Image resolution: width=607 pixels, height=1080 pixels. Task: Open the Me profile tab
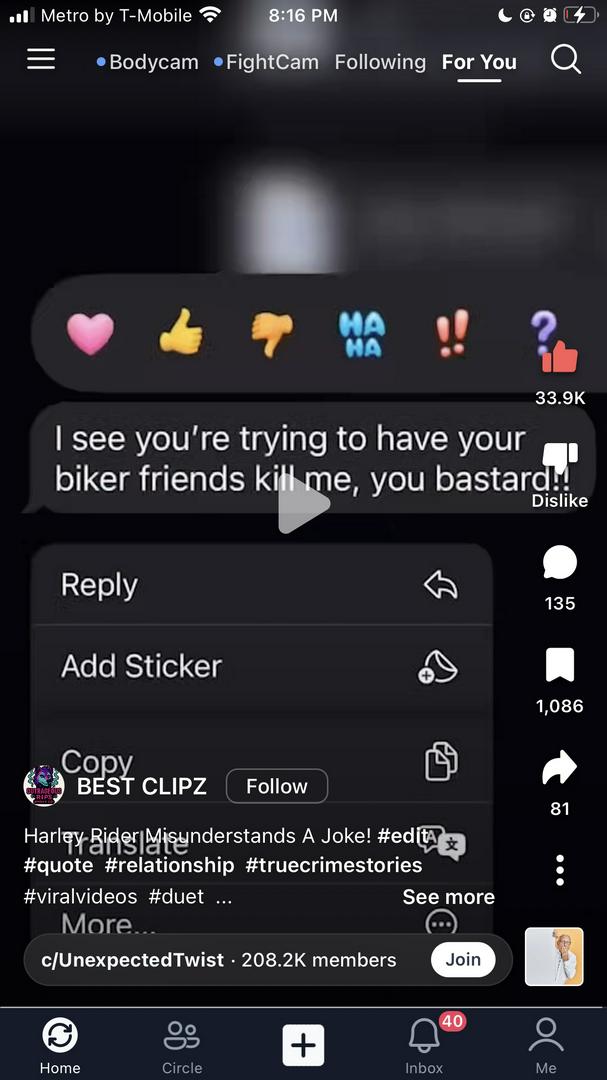click(x=546, y=1046)
